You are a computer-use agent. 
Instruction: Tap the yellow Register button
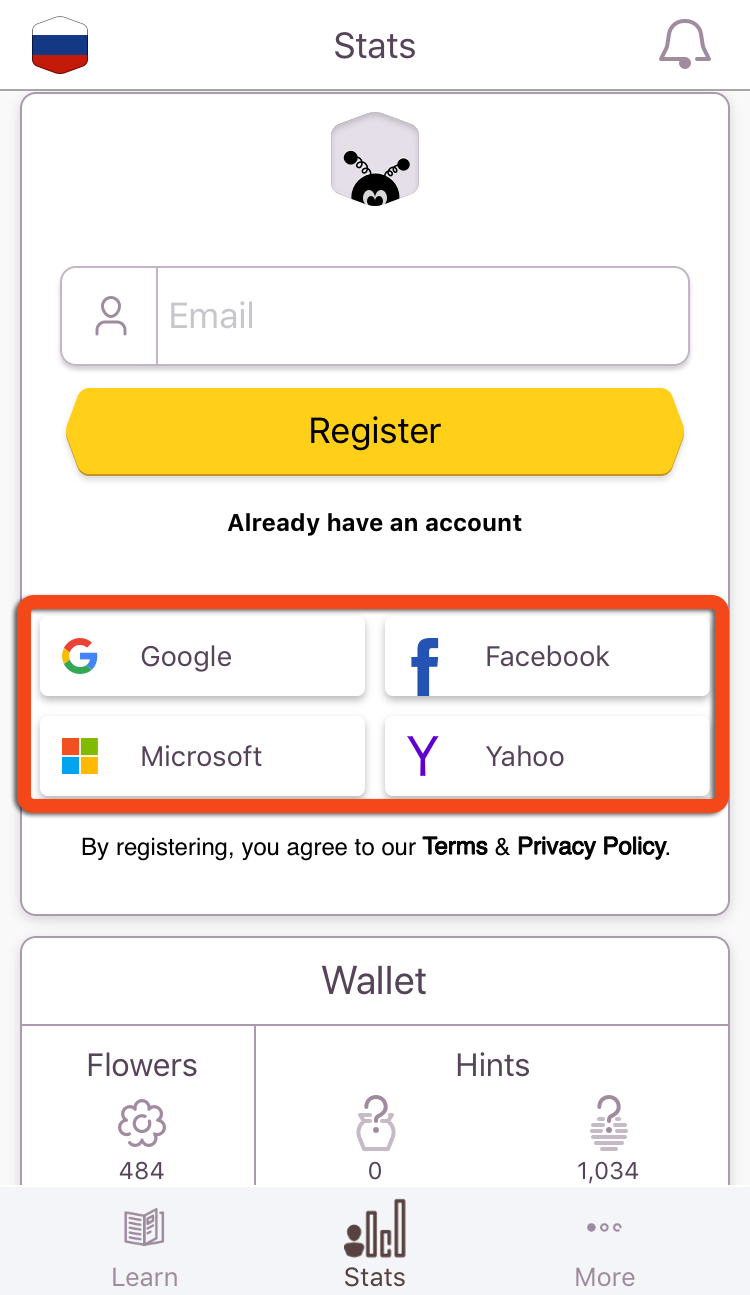click(375, 431)
